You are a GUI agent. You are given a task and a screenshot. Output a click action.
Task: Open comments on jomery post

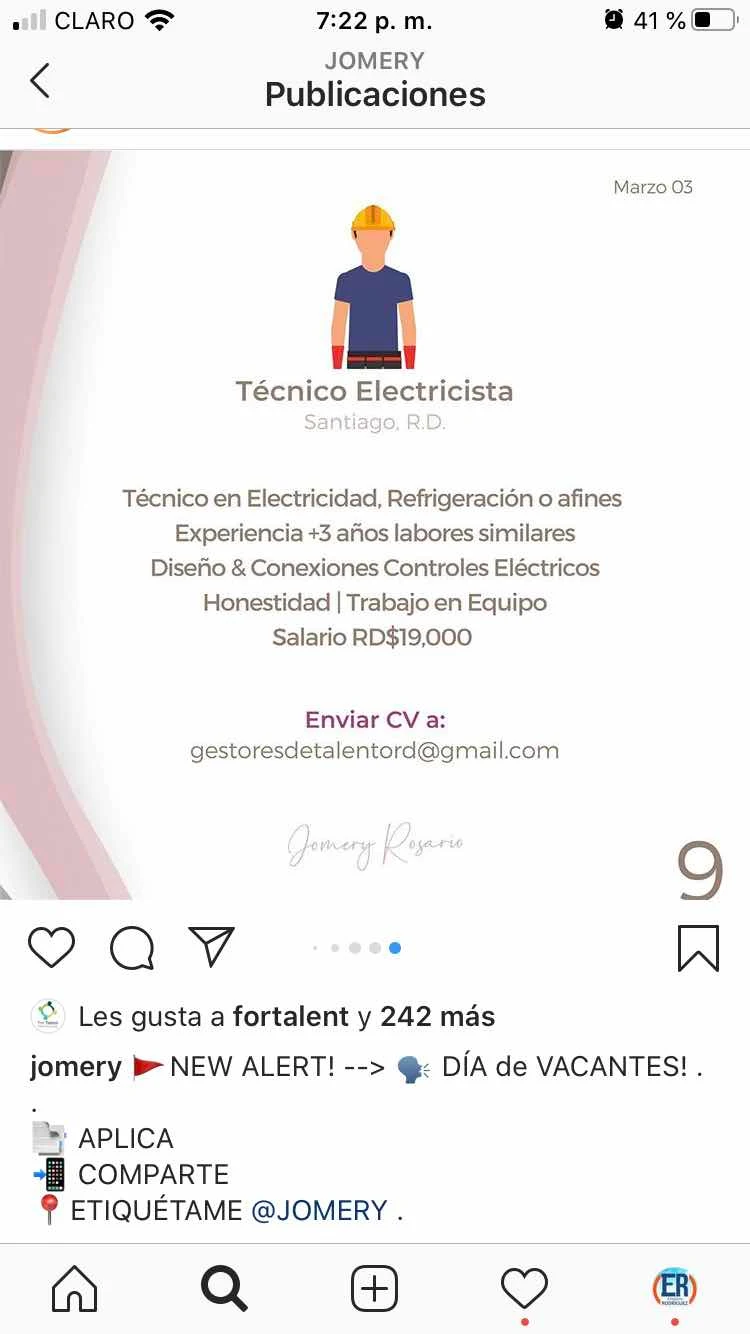[x=131, y=947]
